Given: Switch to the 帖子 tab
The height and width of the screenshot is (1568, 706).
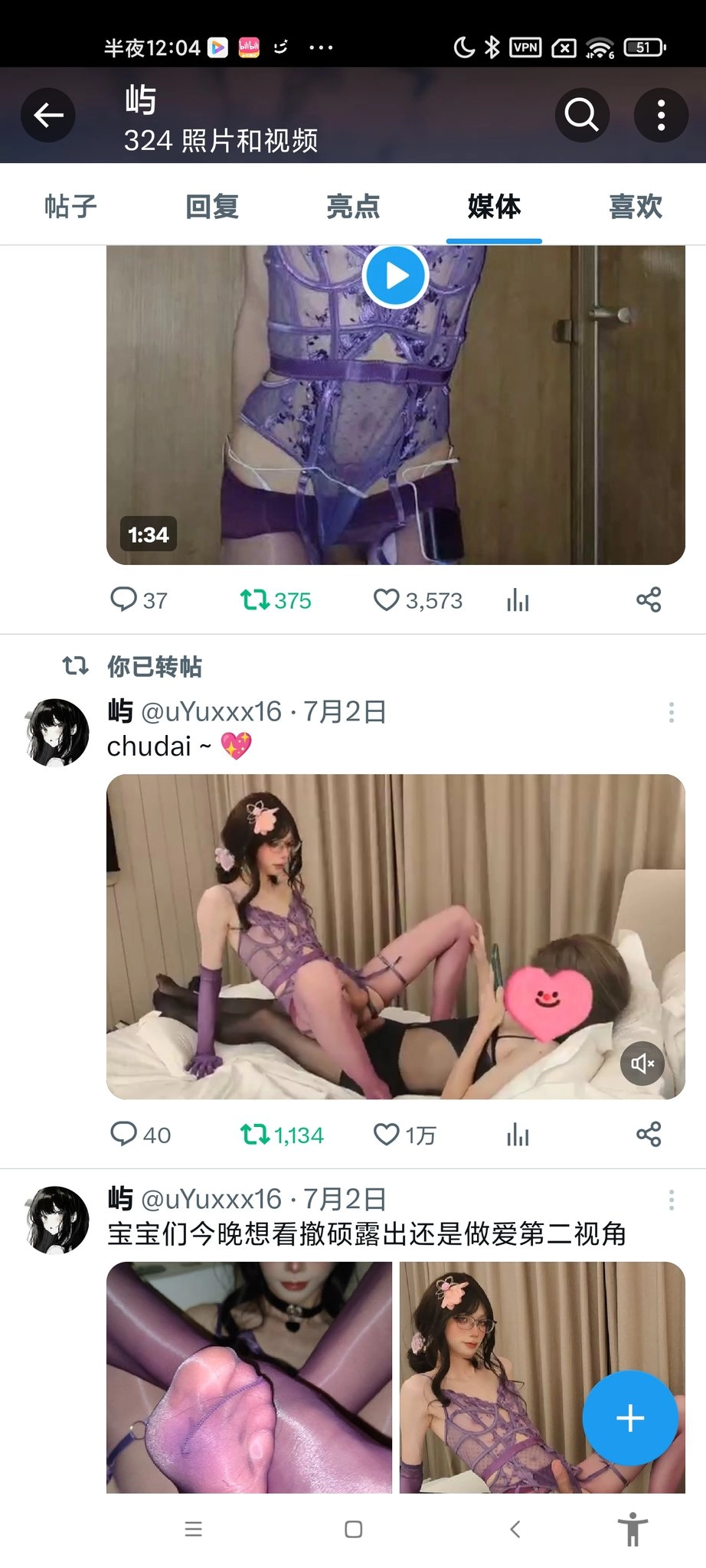Looking at the screenshot, I should [x=70, y=206].
